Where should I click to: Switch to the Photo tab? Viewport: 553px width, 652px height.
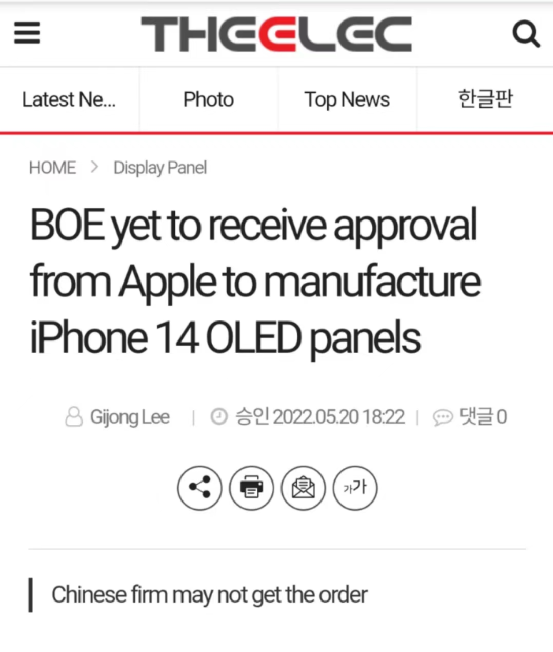(x=209, y=100)
